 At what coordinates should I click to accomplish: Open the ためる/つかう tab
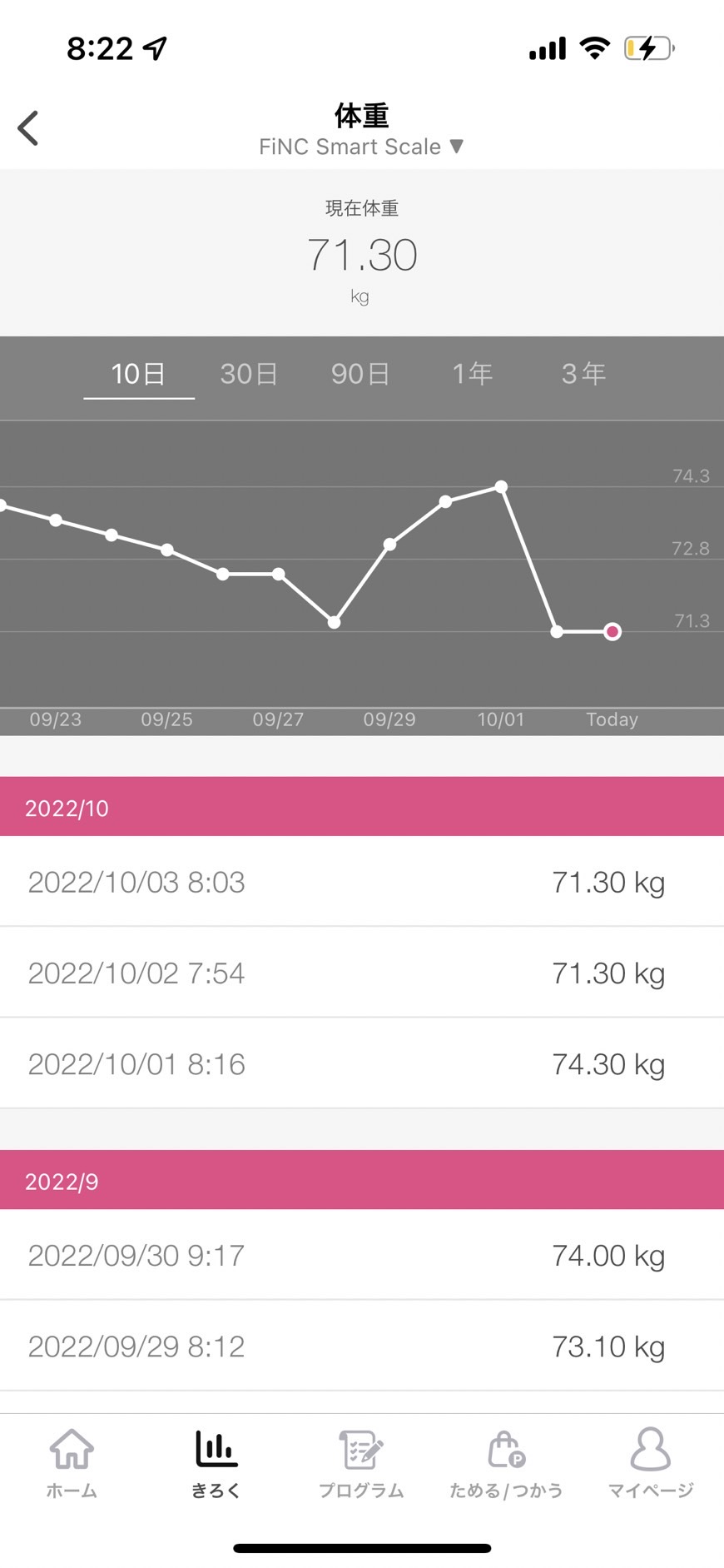coord(506,1463)
